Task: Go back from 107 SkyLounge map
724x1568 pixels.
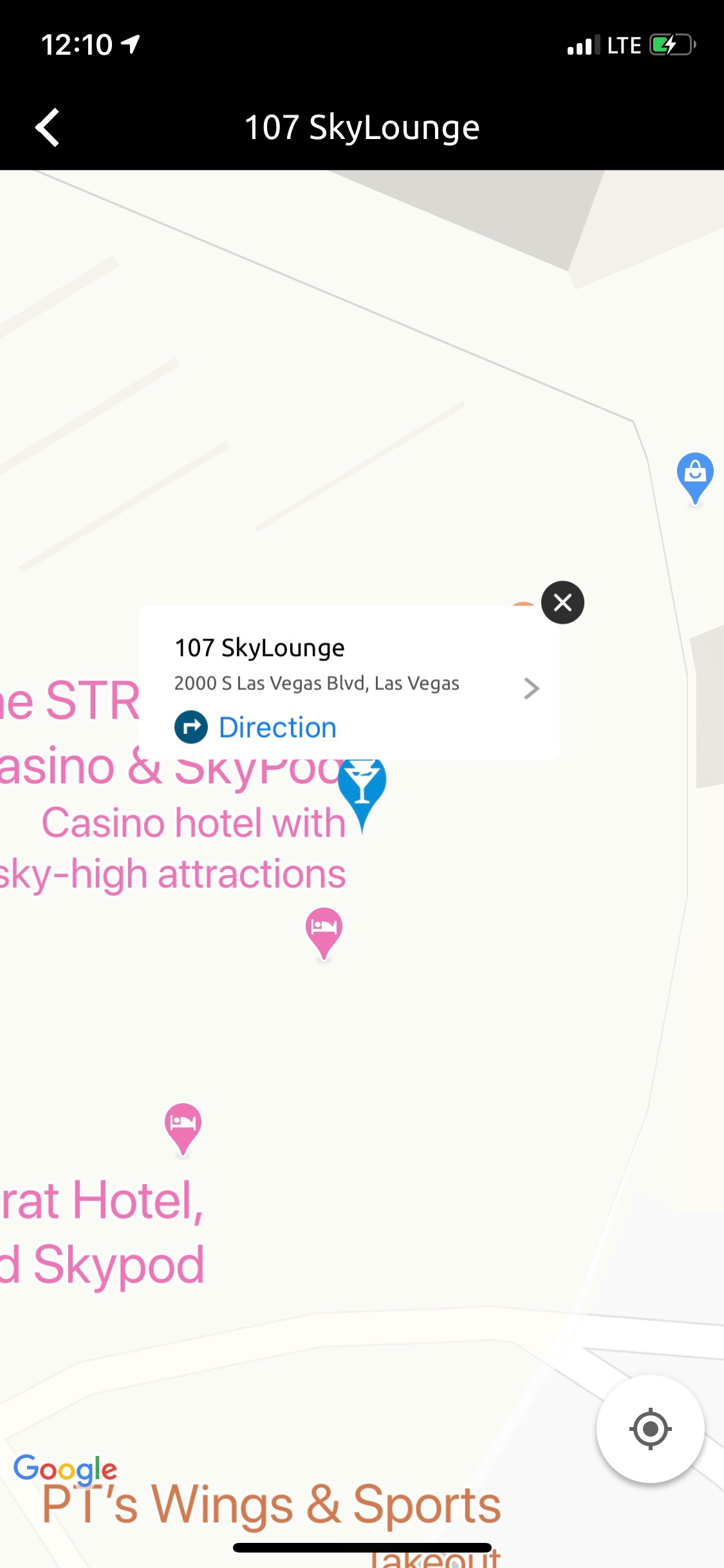Action: pyautogui.click(x=48, y=127)
